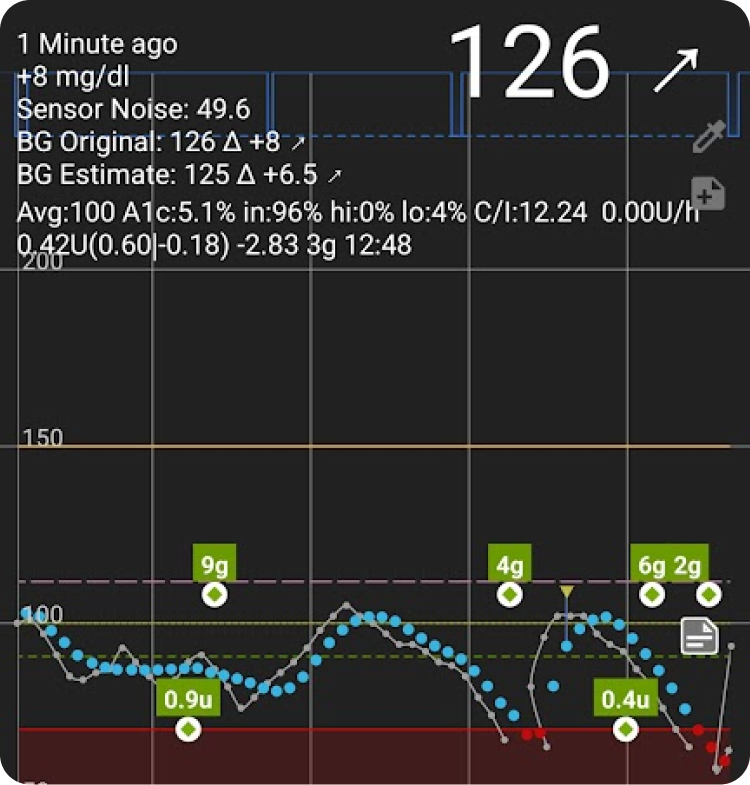Select the 6g carbs marker

[652, 595]
